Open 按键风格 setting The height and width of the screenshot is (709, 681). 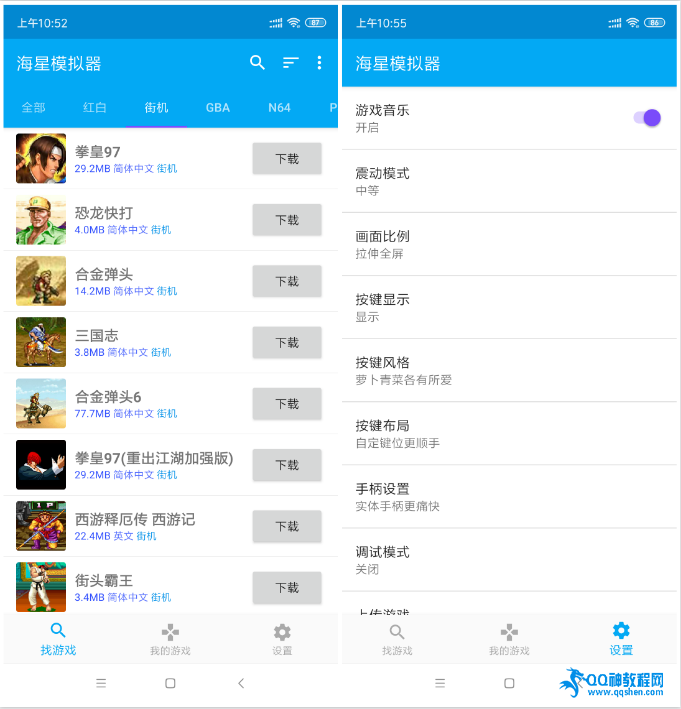click(510, 370)
